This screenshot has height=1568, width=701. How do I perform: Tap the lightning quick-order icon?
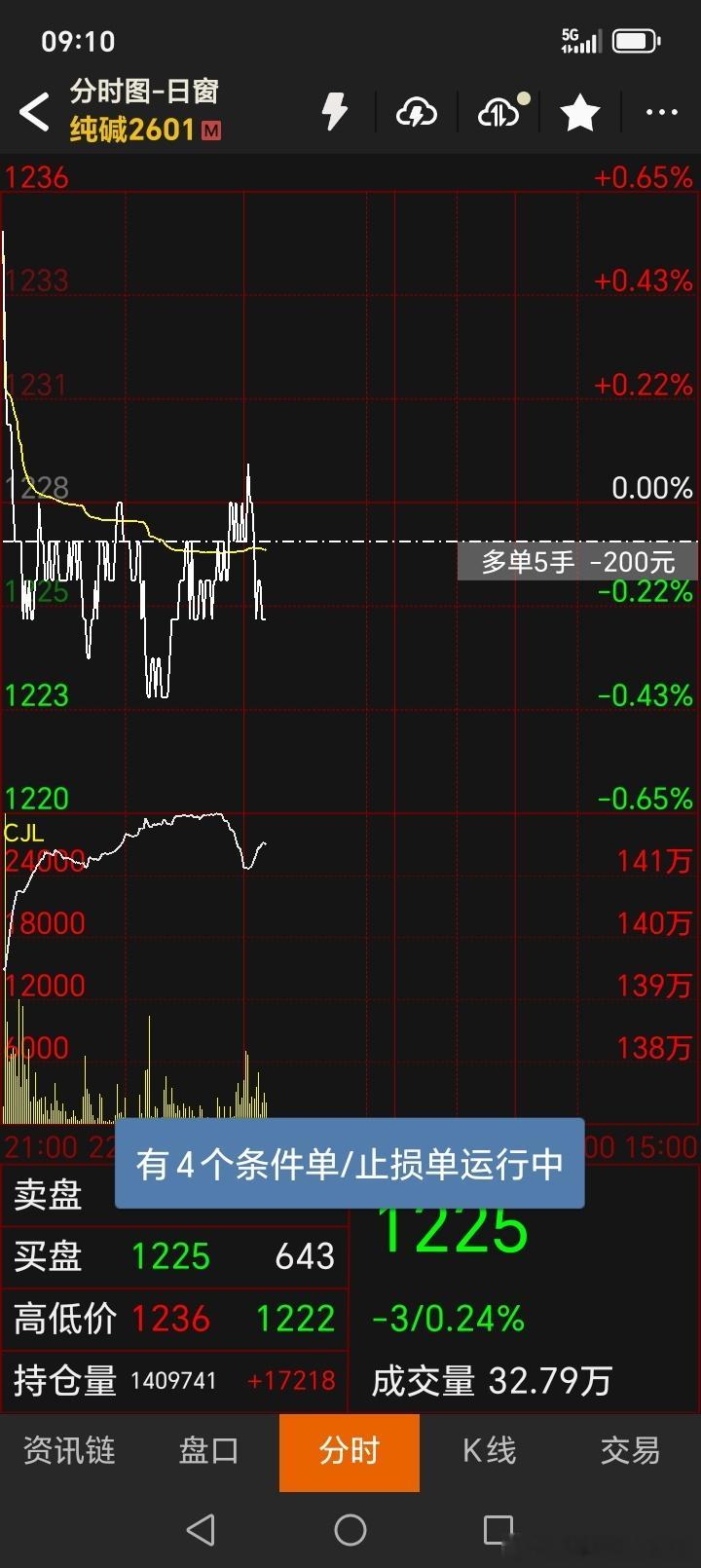pos(335,112)
